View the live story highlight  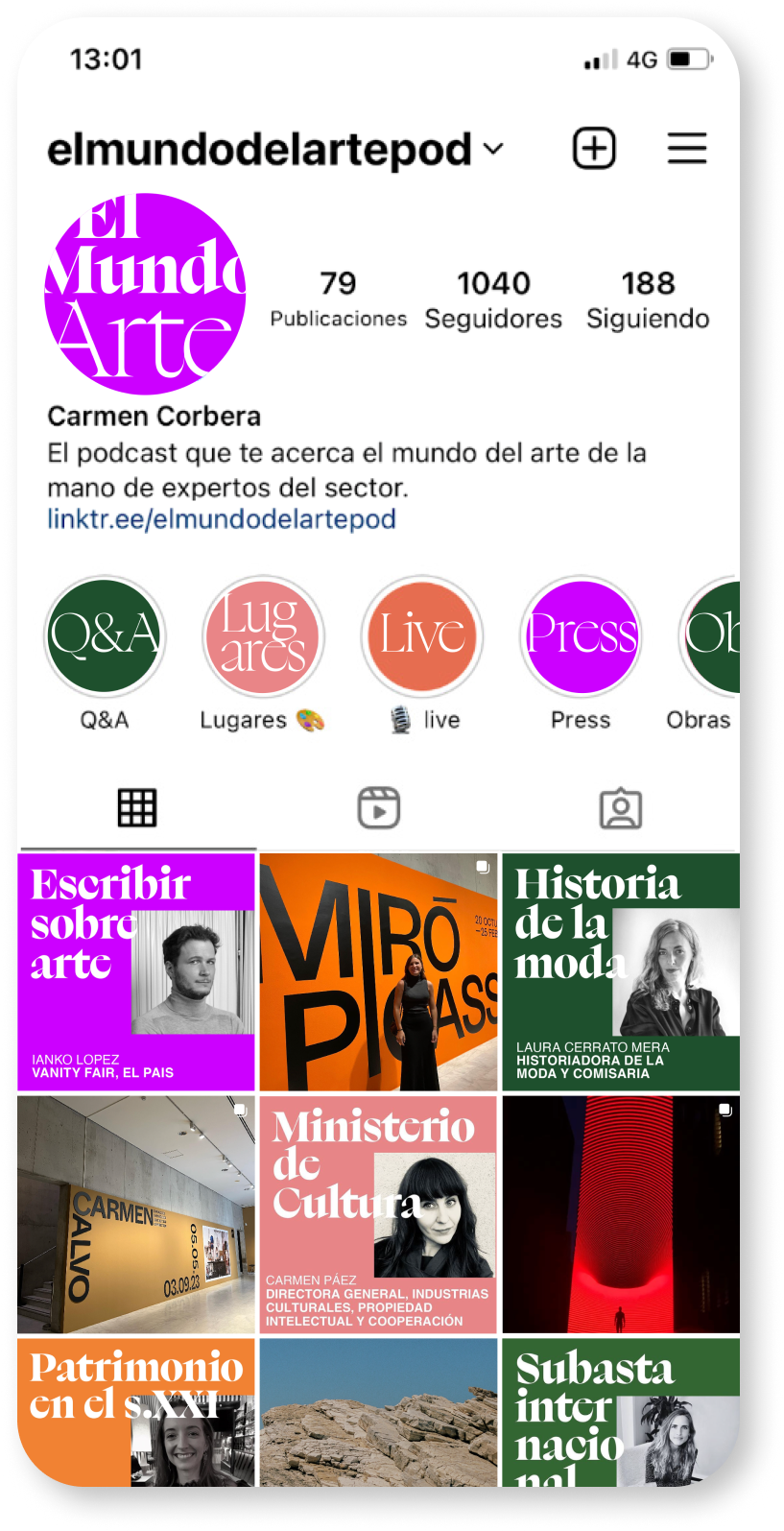click(422, 636)
